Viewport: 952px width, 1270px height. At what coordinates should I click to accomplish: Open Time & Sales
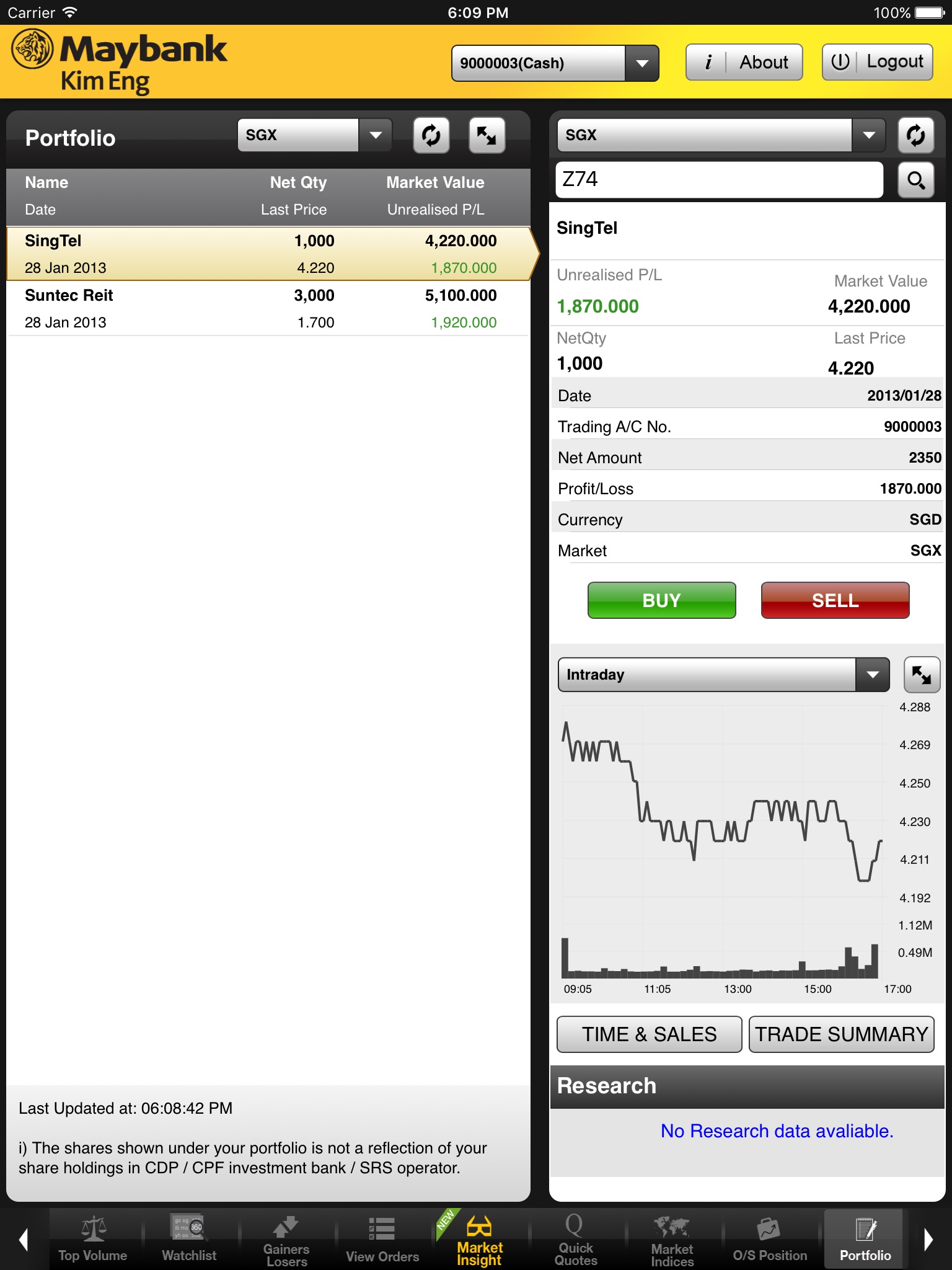point(649,1034)
